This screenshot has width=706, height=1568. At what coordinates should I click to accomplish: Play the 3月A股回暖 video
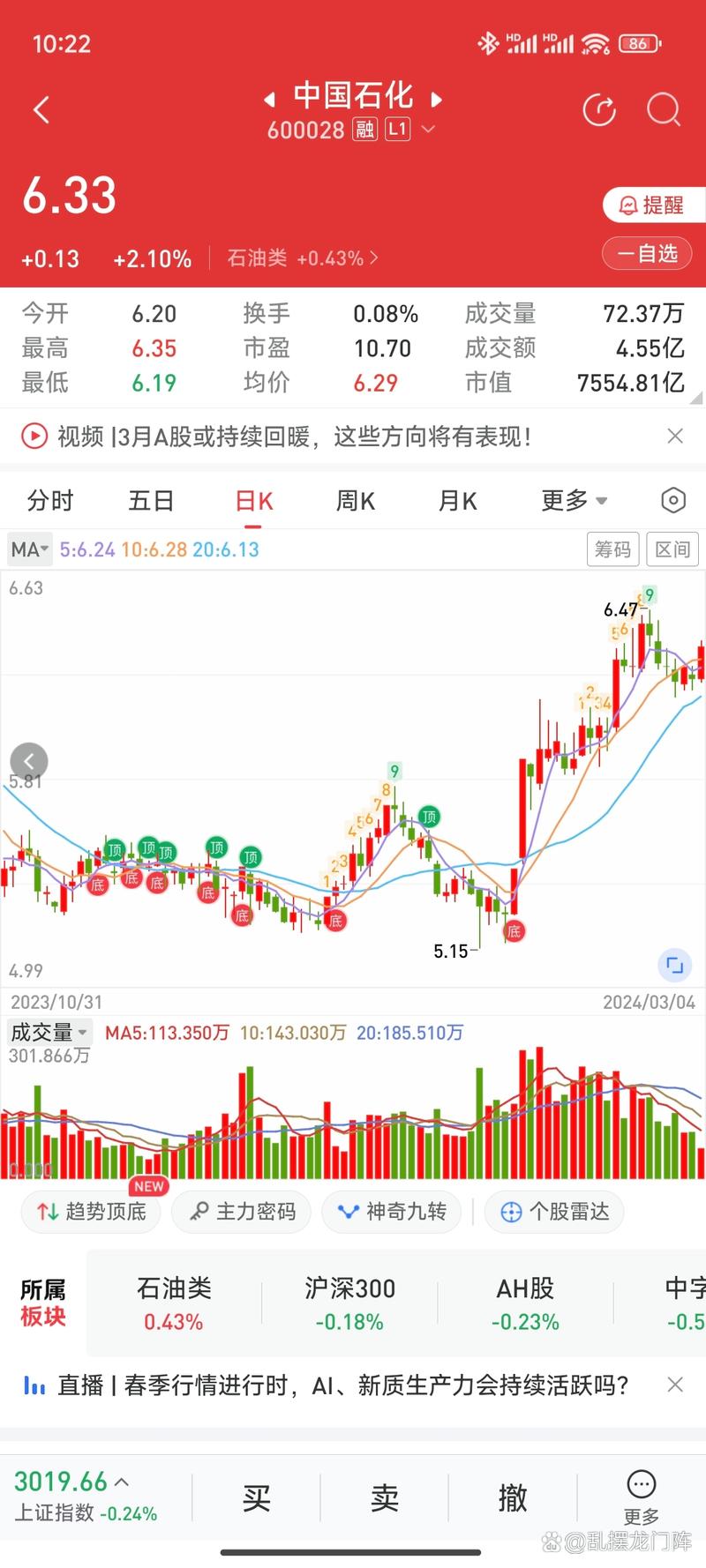[x=34, y=436]
